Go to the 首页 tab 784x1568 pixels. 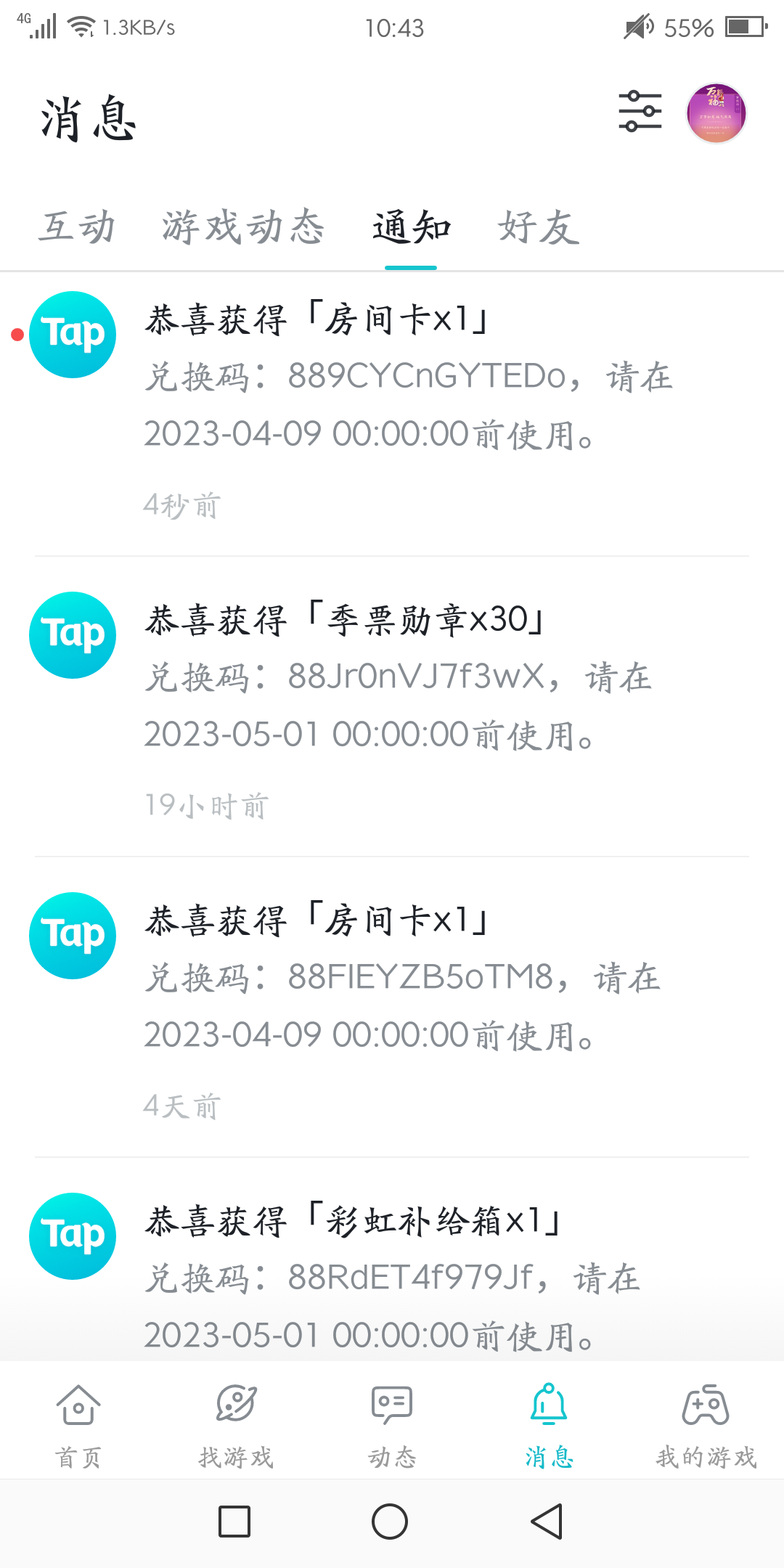(78, 1426)
